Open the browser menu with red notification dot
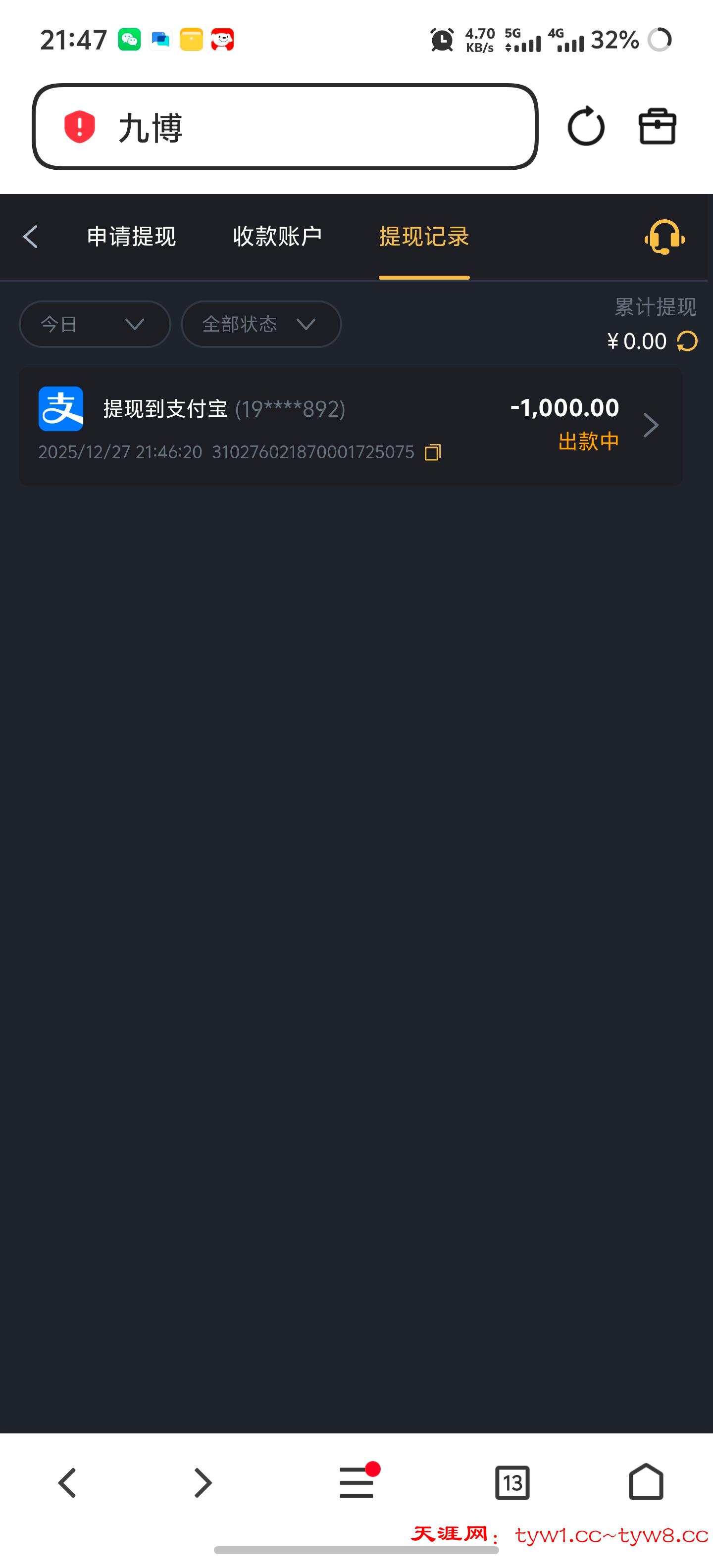This screenshot has width=713, height=1568. point(356,1483)
